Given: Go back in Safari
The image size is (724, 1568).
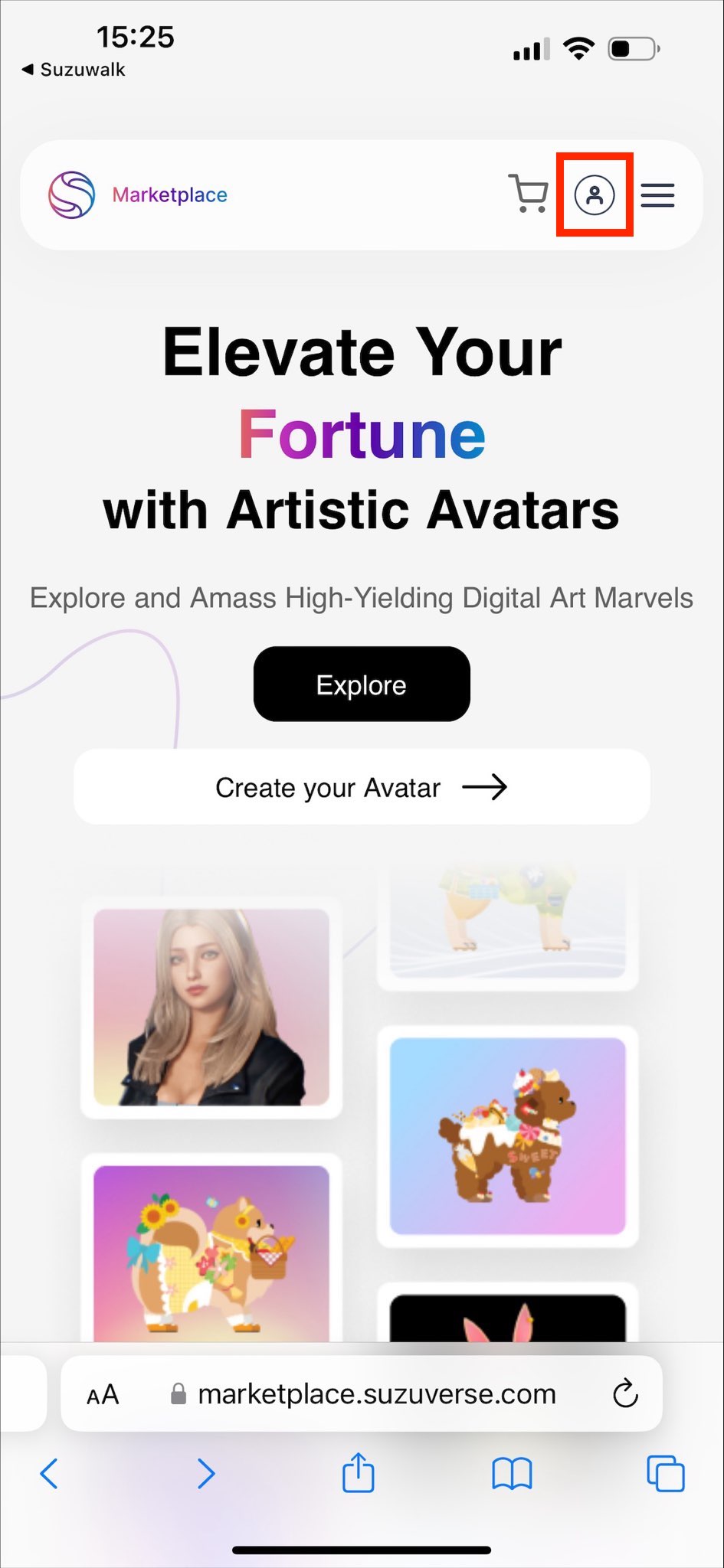Looking at the screenshot, I should pos(49,1473).
